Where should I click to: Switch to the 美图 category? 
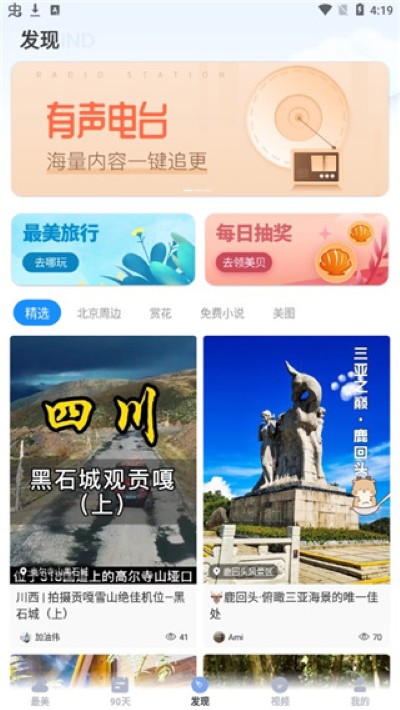coord(284,313)
